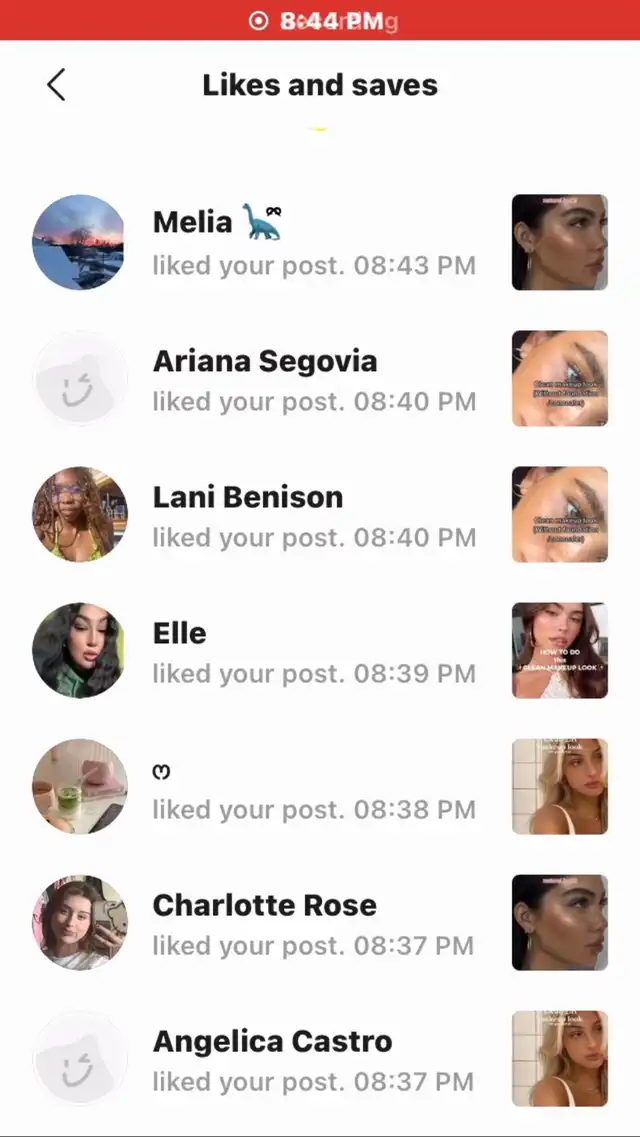Open the post thumbnail liked by Angelica Castro

560,1059
